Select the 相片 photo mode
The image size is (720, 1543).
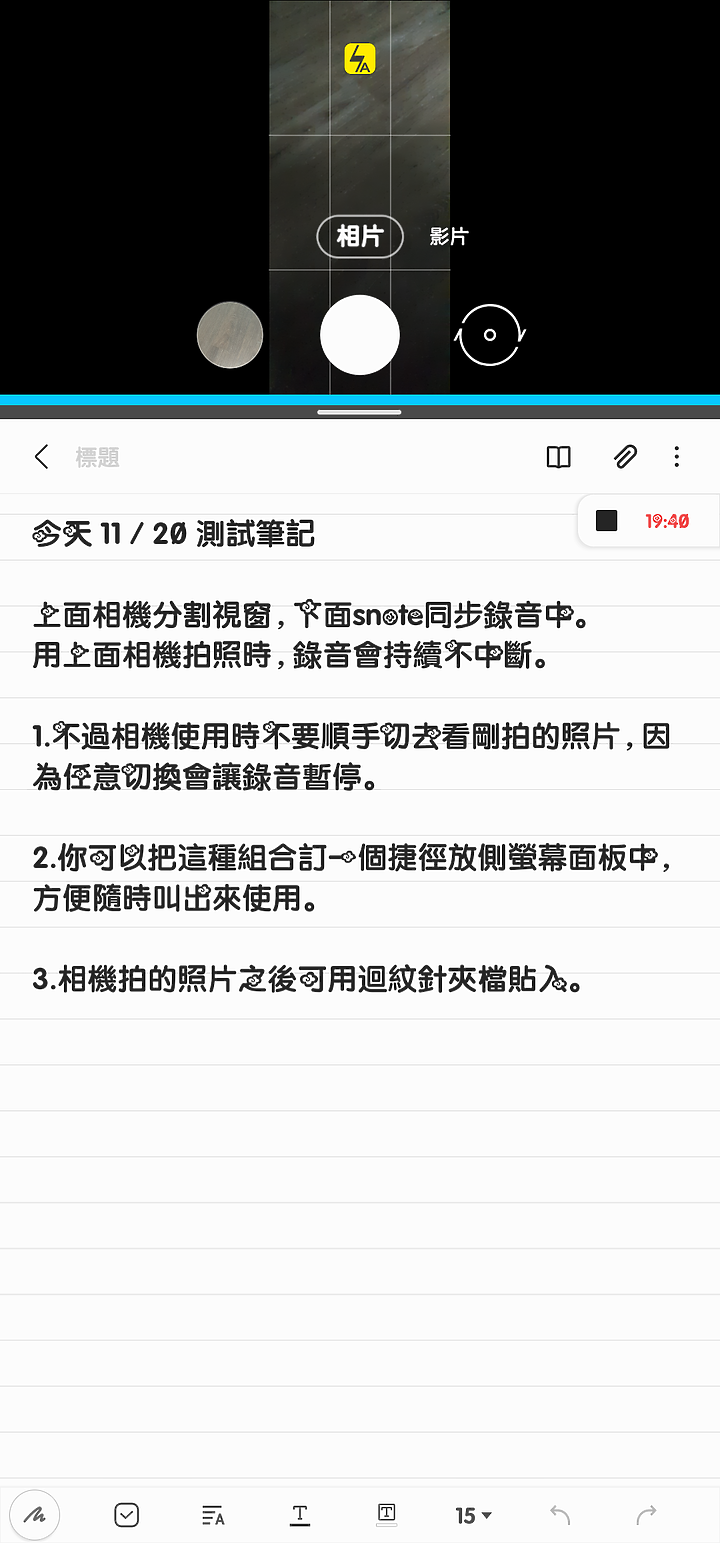click(360, 237)
